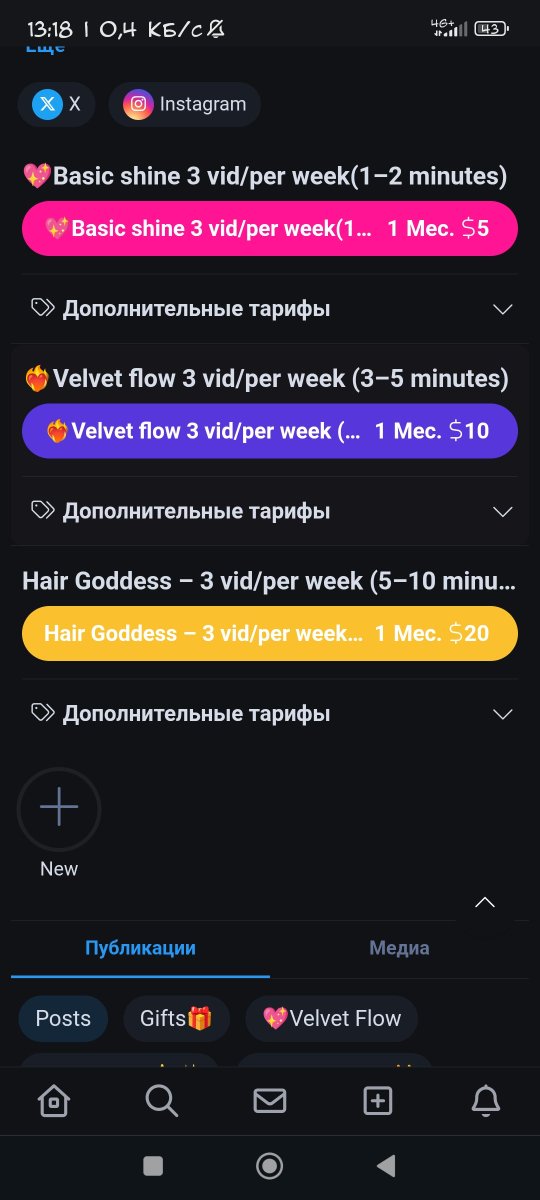Select the Posts filter chip
Viewport: 540px width, 1200px height.
(x=63, y=1018)
